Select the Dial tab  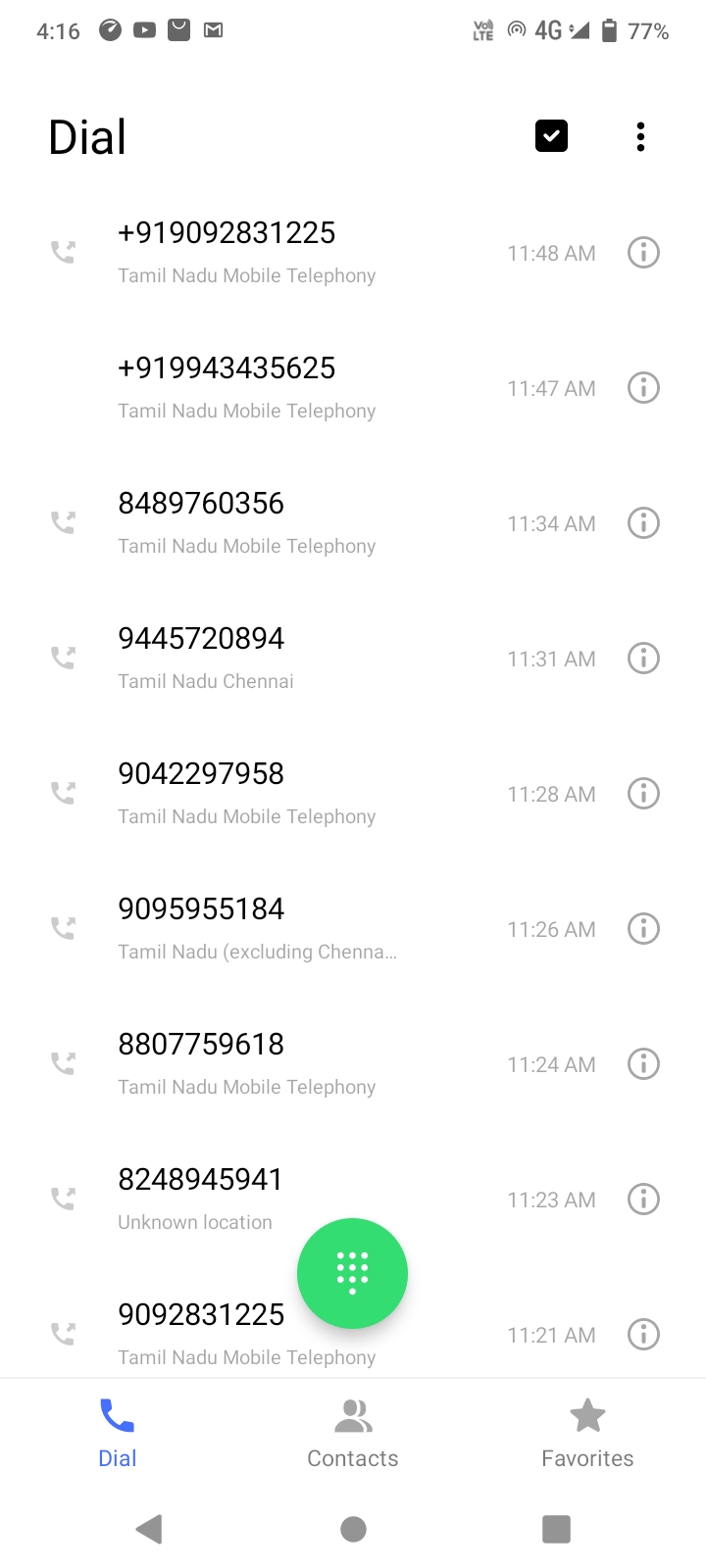click(x=118, y=1433)
